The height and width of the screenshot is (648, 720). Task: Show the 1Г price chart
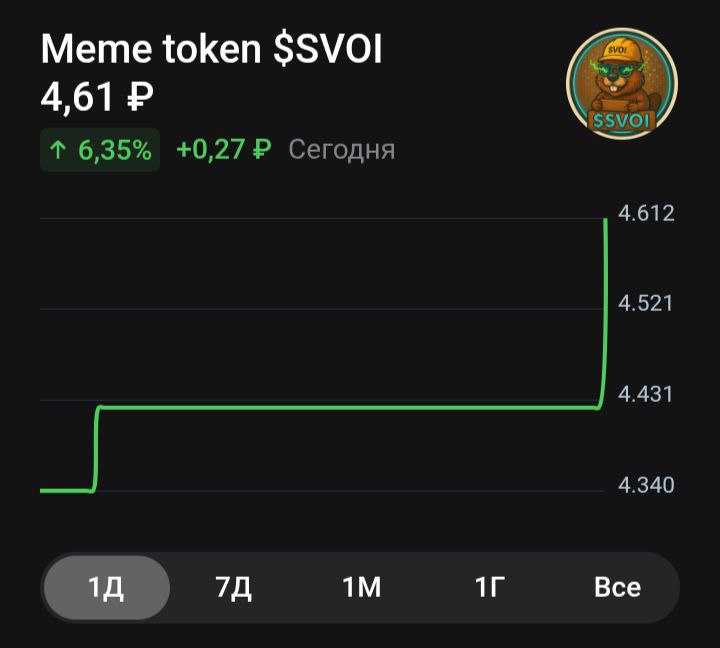pos(489,587)
